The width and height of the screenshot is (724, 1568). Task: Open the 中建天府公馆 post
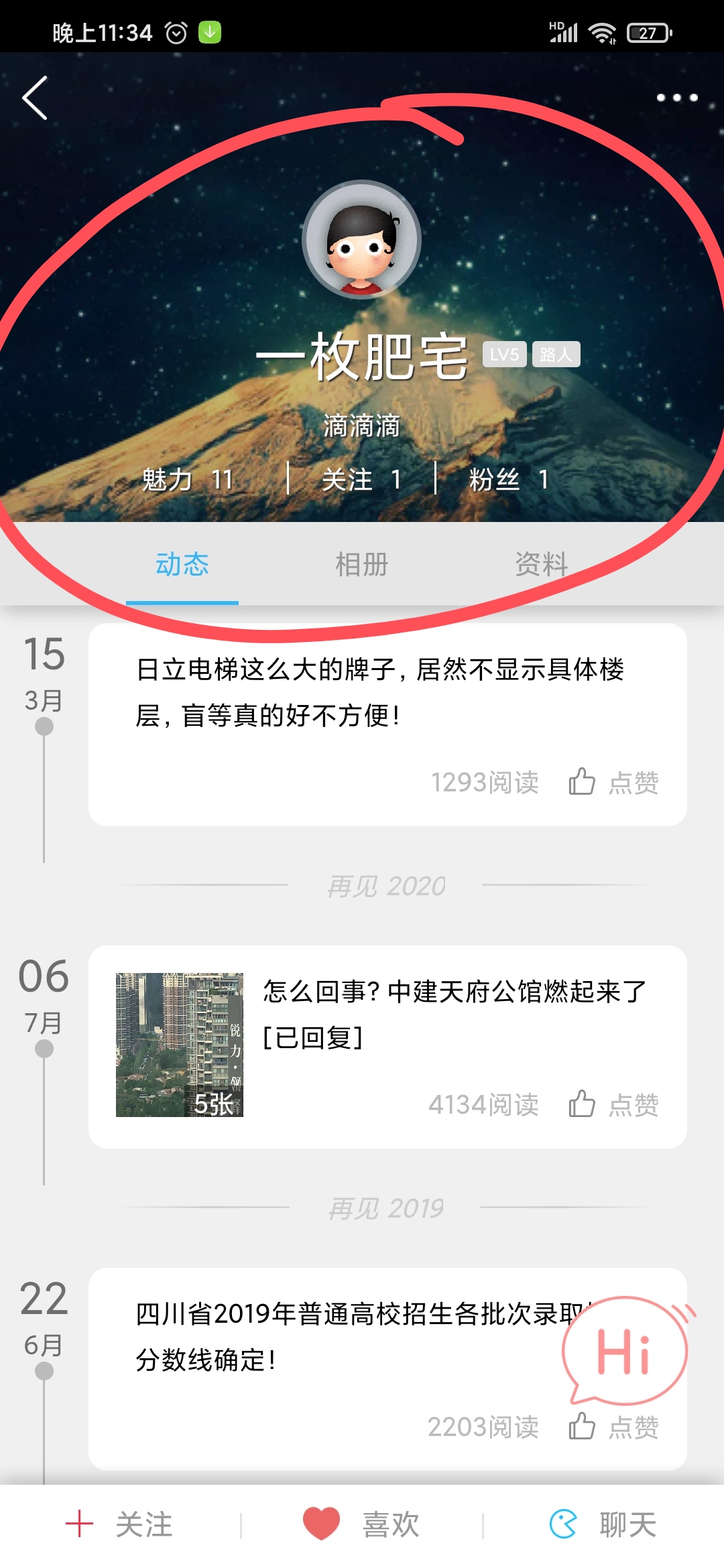coord(455,1014)
